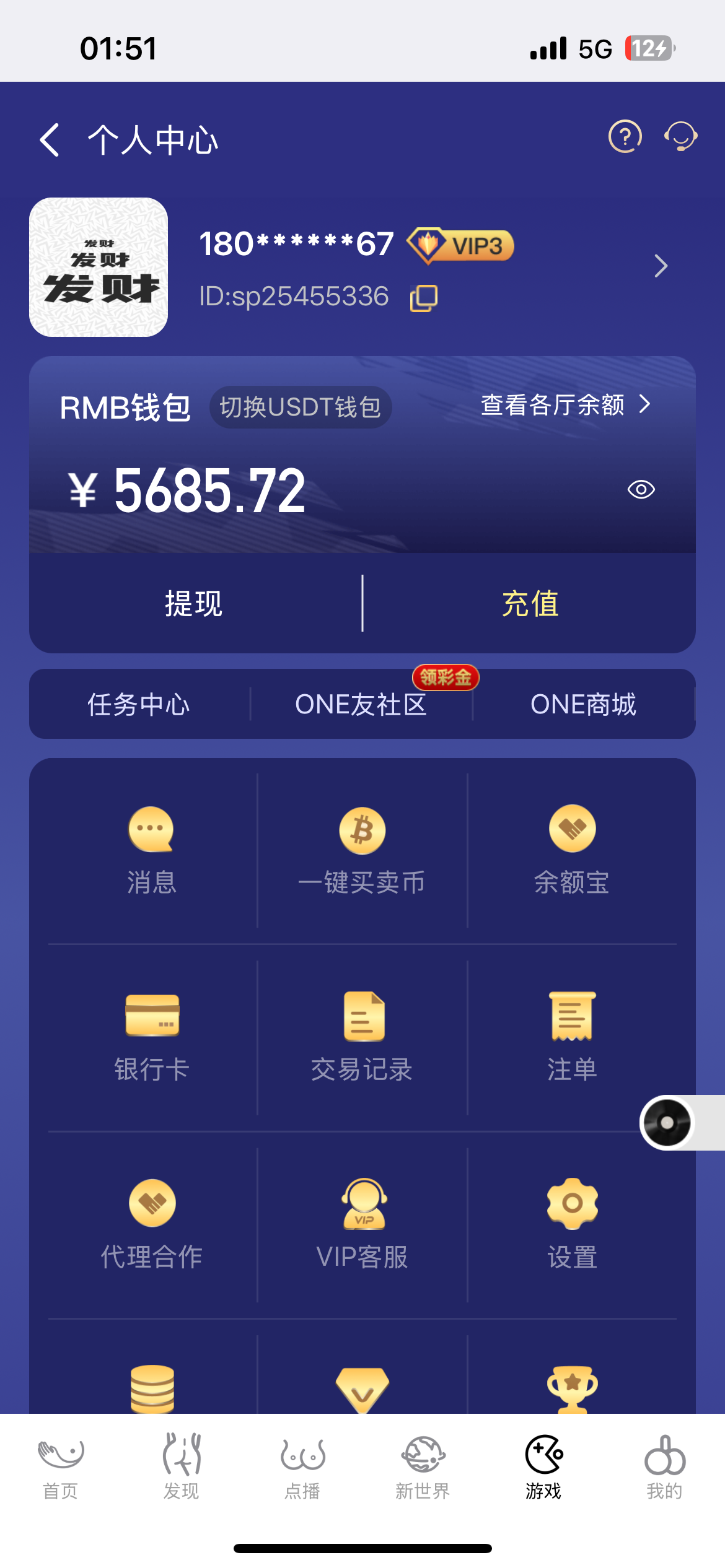725x1568 pixels.
Task: Tap 提现 to withdraw
Action: pyautogui.click(x=194, y=604)
